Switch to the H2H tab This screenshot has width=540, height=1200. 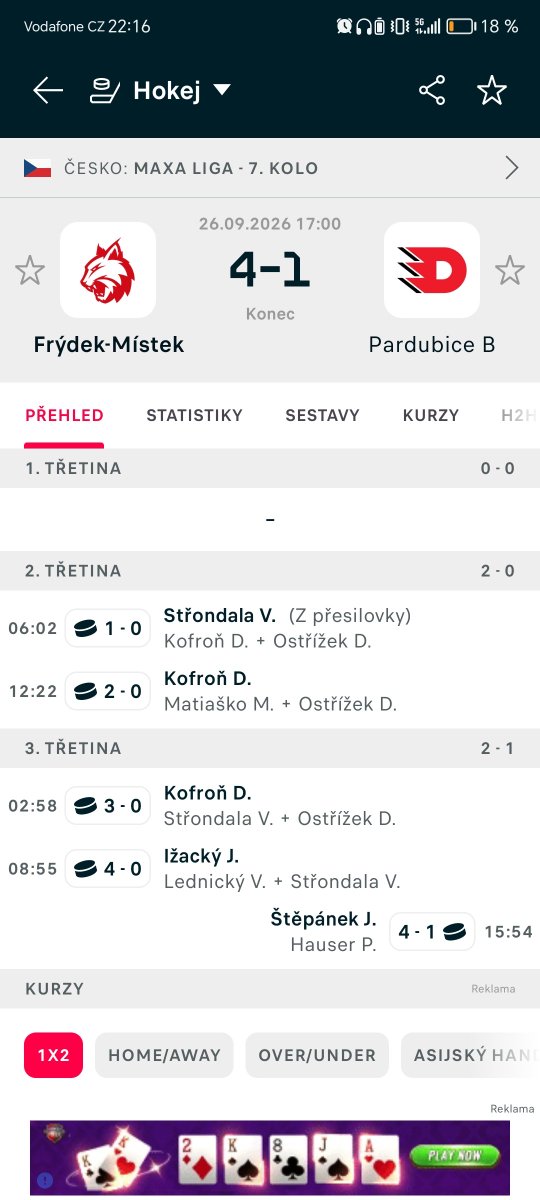tap(519, 415)
